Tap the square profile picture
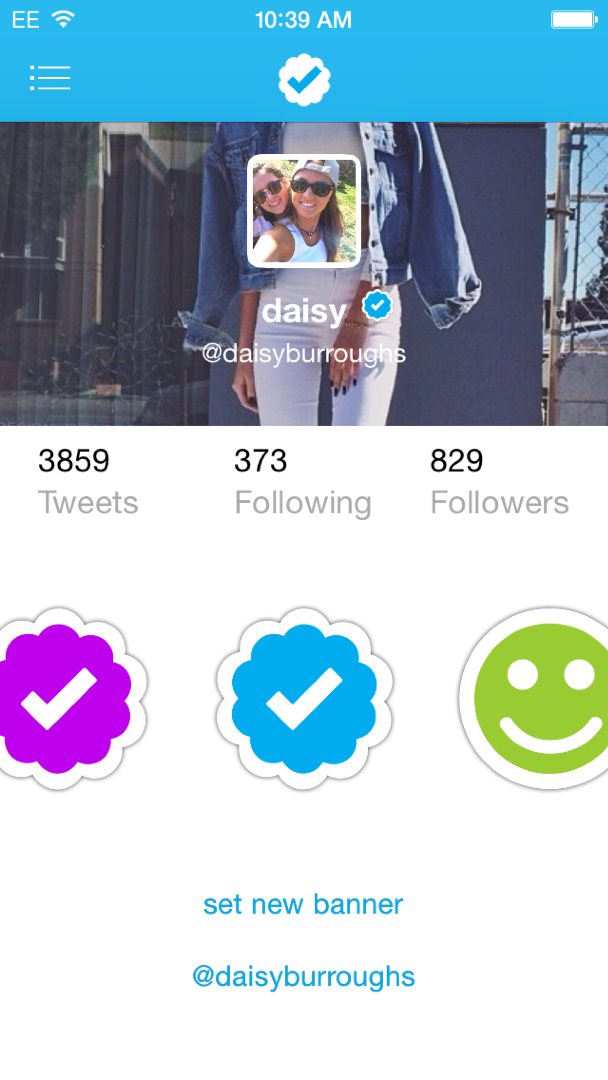The height and width of the screenshot is (1080, 608). click(304, 211)
